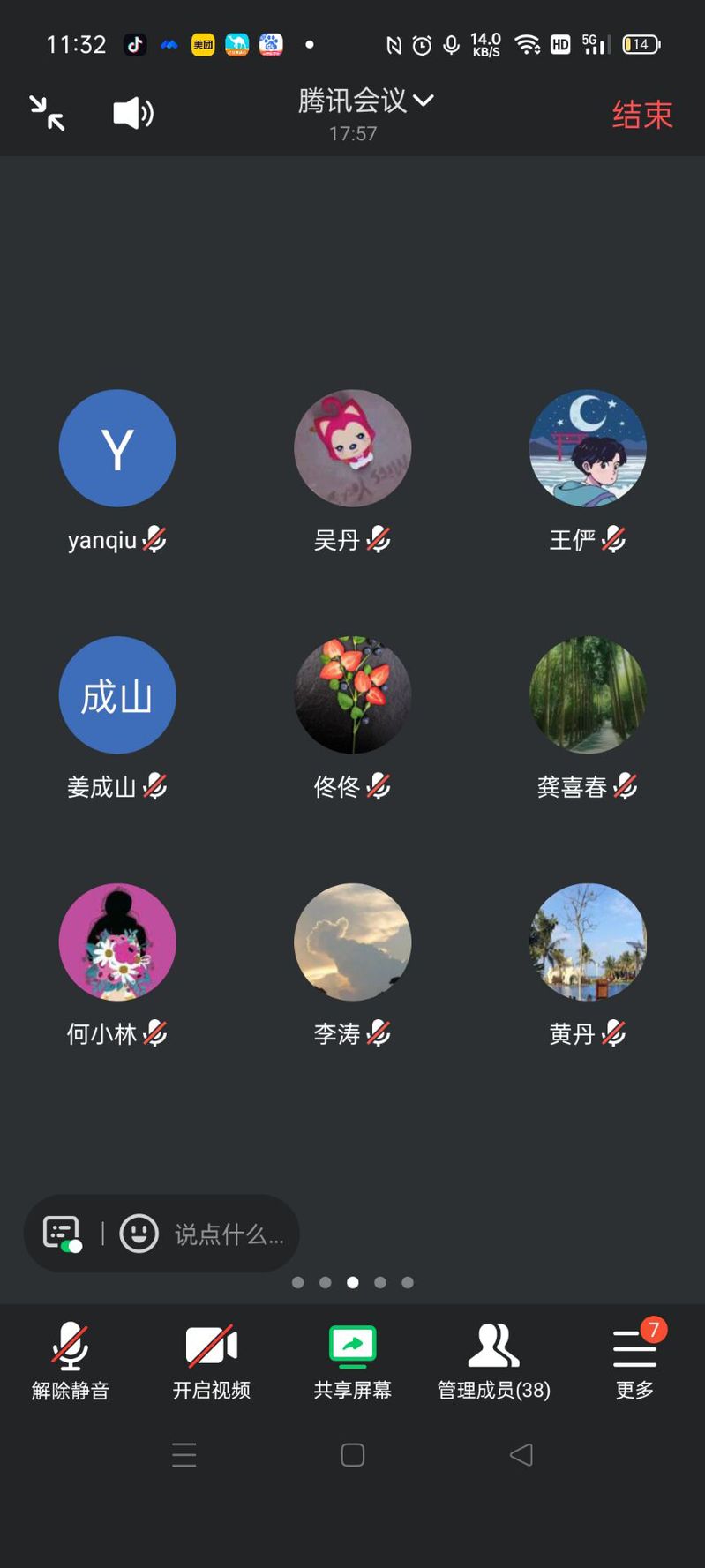Open the chat messages panel icon

(x=62, y=1233)
